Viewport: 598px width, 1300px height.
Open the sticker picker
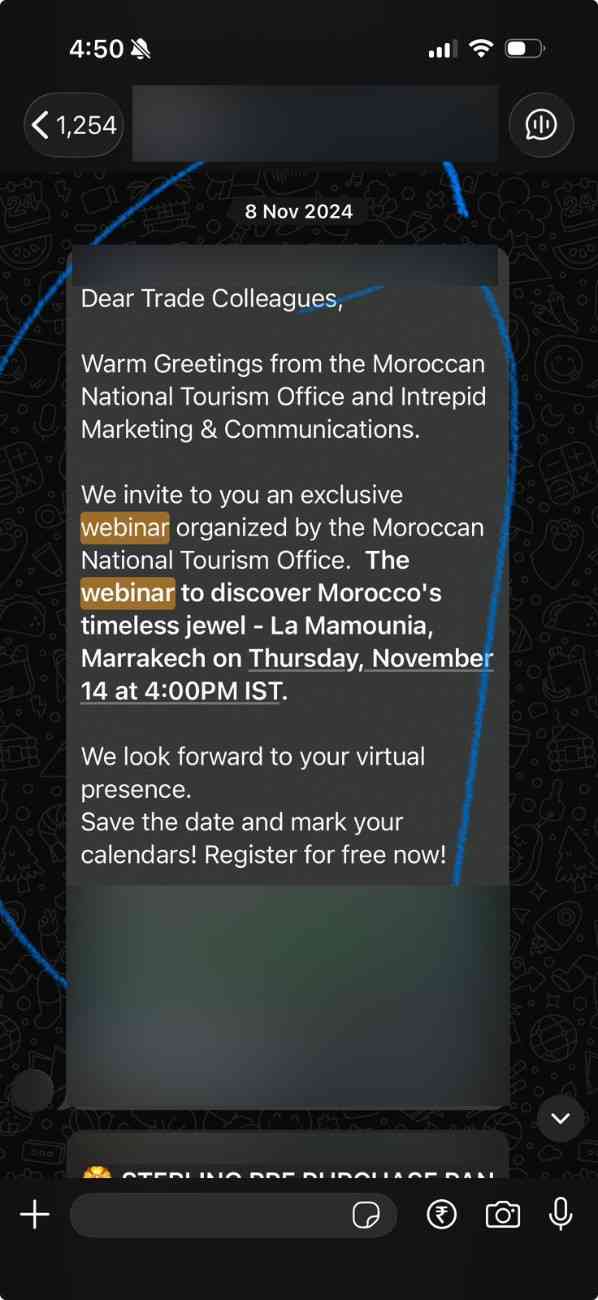(367, 1215)
